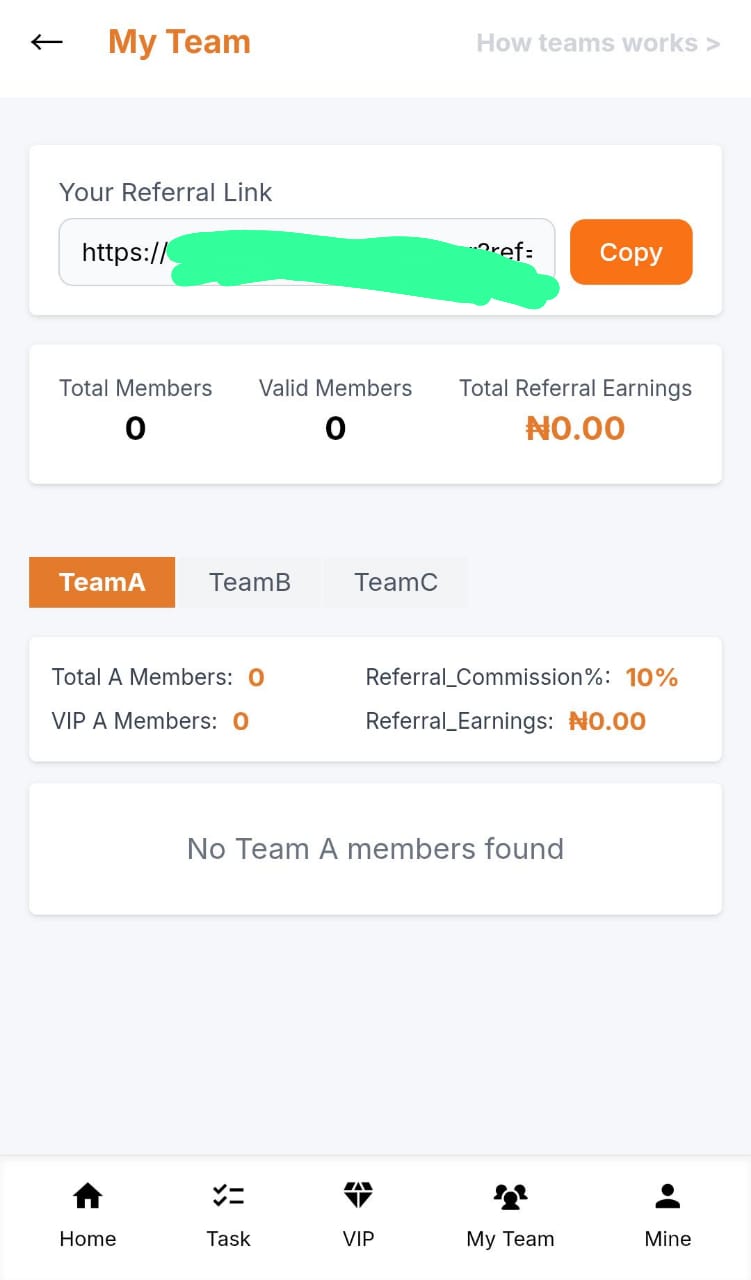Viewport: 751px width, 1280px height.
Task: Tap the 'No Team A members found' card
Action: (x=375, y=848)
